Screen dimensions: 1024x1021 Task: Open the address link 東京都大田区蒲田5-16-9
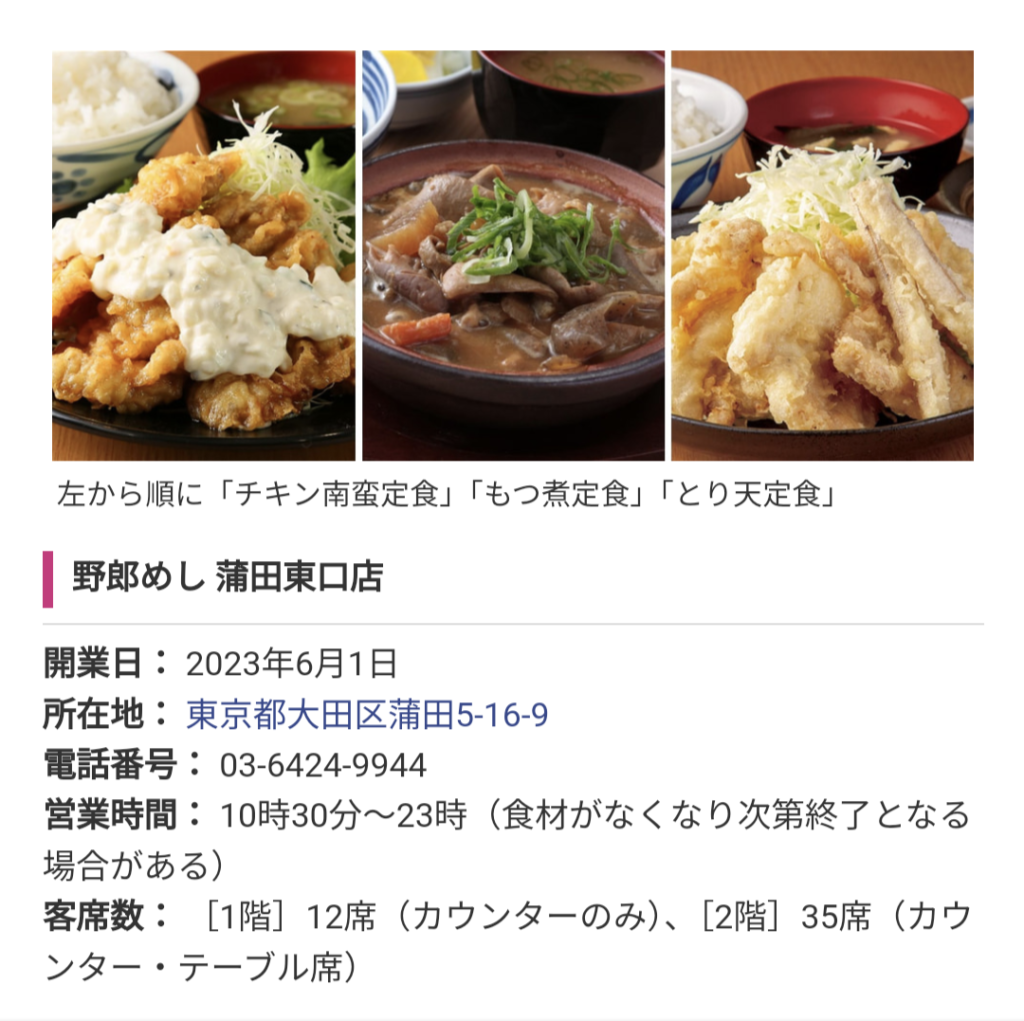[367, 715]
